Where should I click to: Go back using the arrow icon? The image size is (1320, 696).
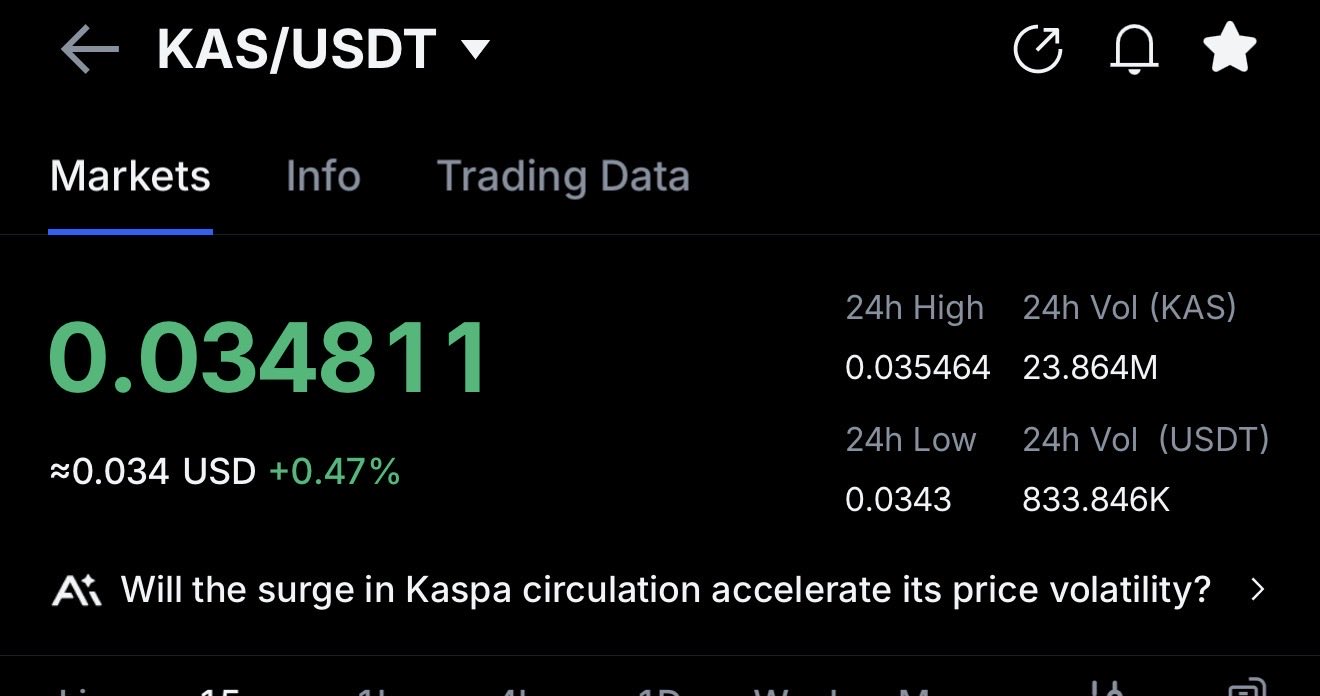pos(90,50)
